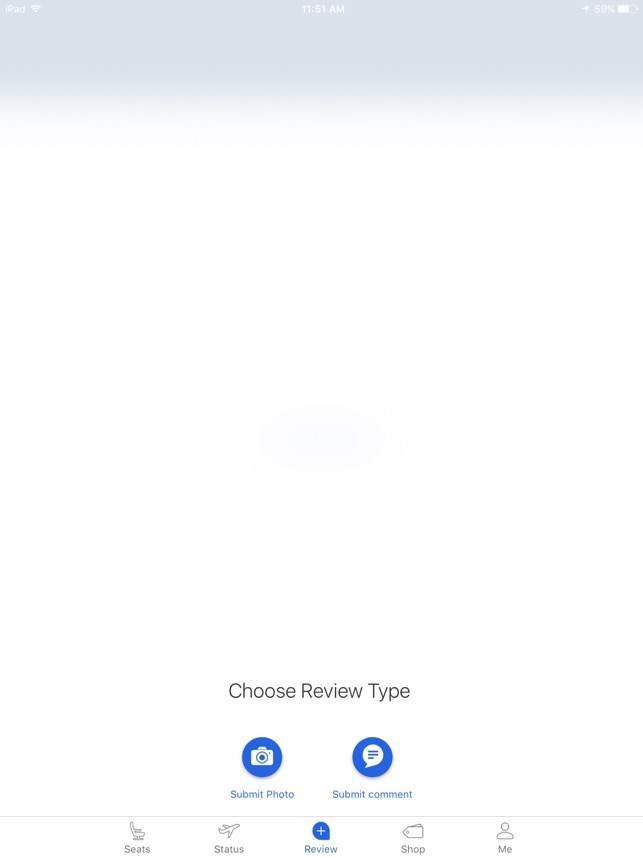Select the Submit comment button
Image resolution: width=643 pixels, height=858 pixels.
pyautogui.click(x=372, y=757)
